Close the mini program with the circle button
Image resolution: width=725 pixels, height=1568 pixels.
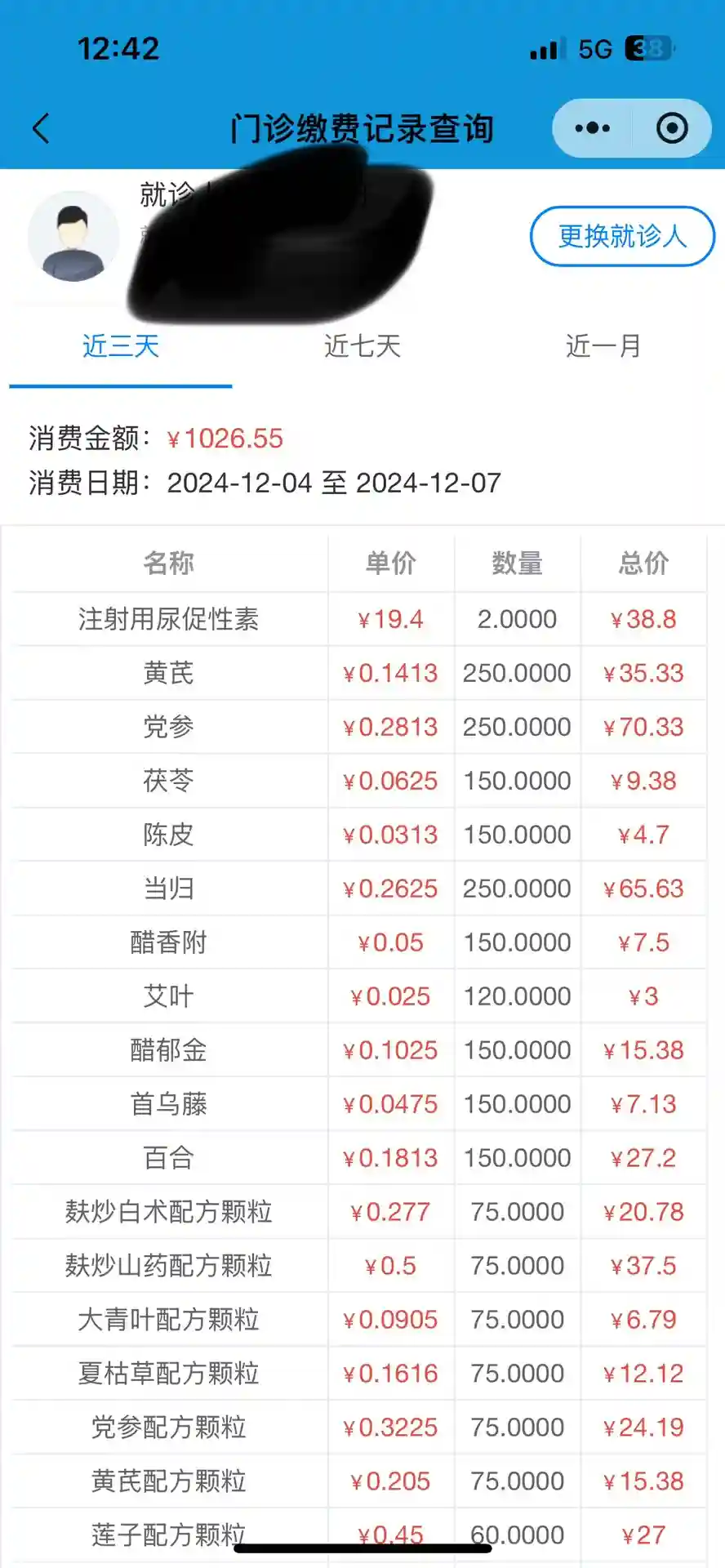tap(672, 128)
